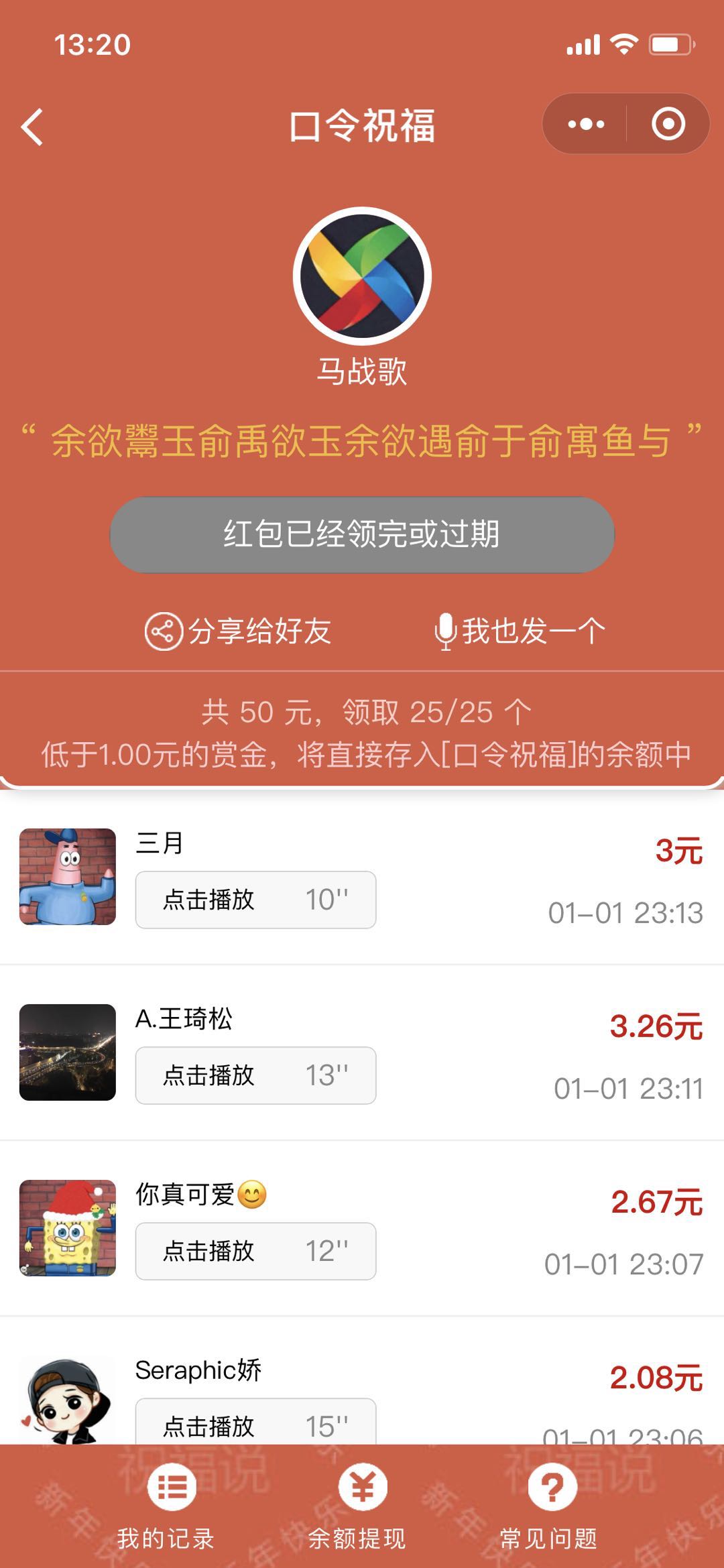724x1568 pixels.
Task: Close the mini program with the circle icon
Action: pyautogui.click(x=668, y=124)
